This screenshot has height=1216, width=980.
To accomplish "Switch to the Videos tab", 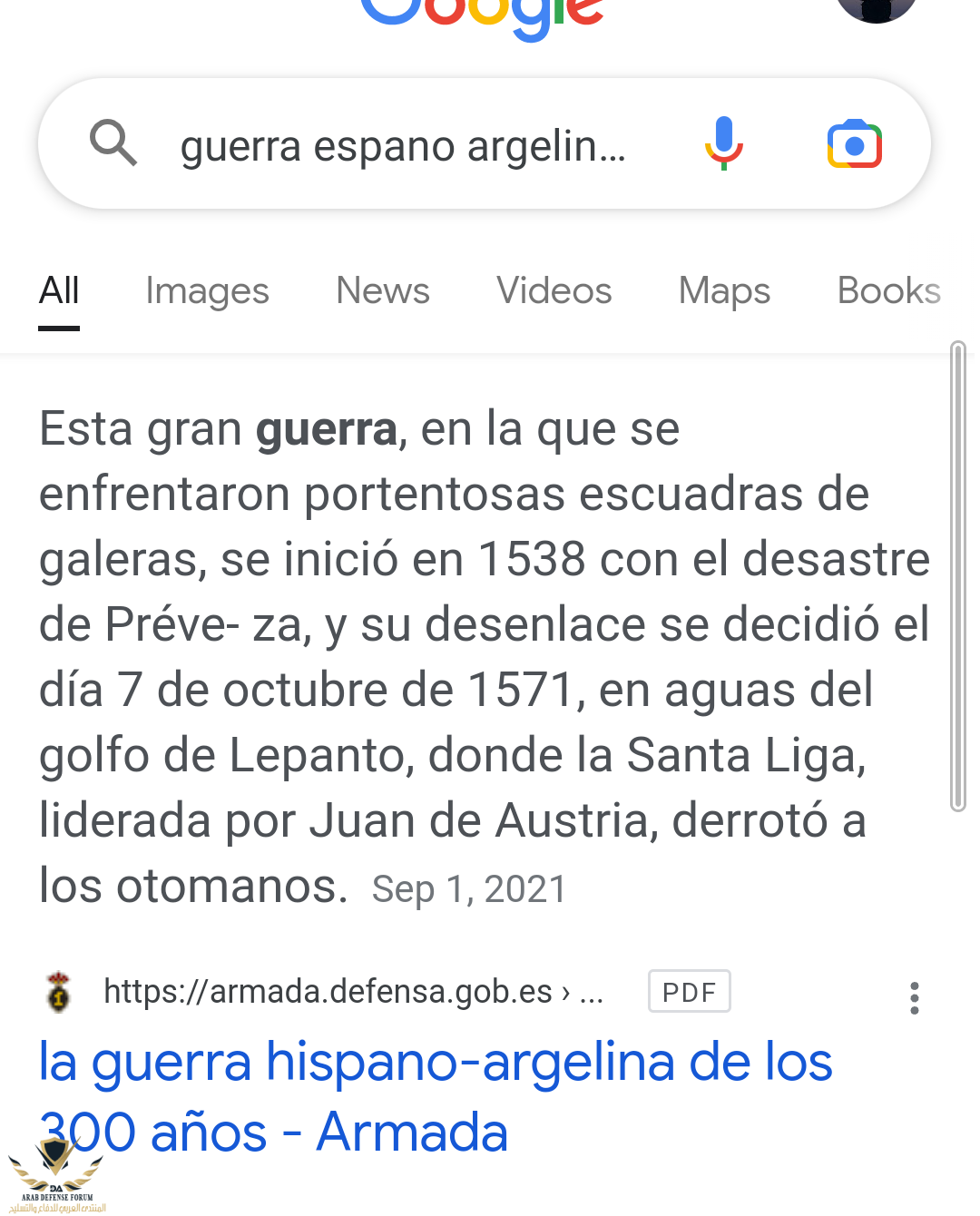I will (x=554, y=291).
